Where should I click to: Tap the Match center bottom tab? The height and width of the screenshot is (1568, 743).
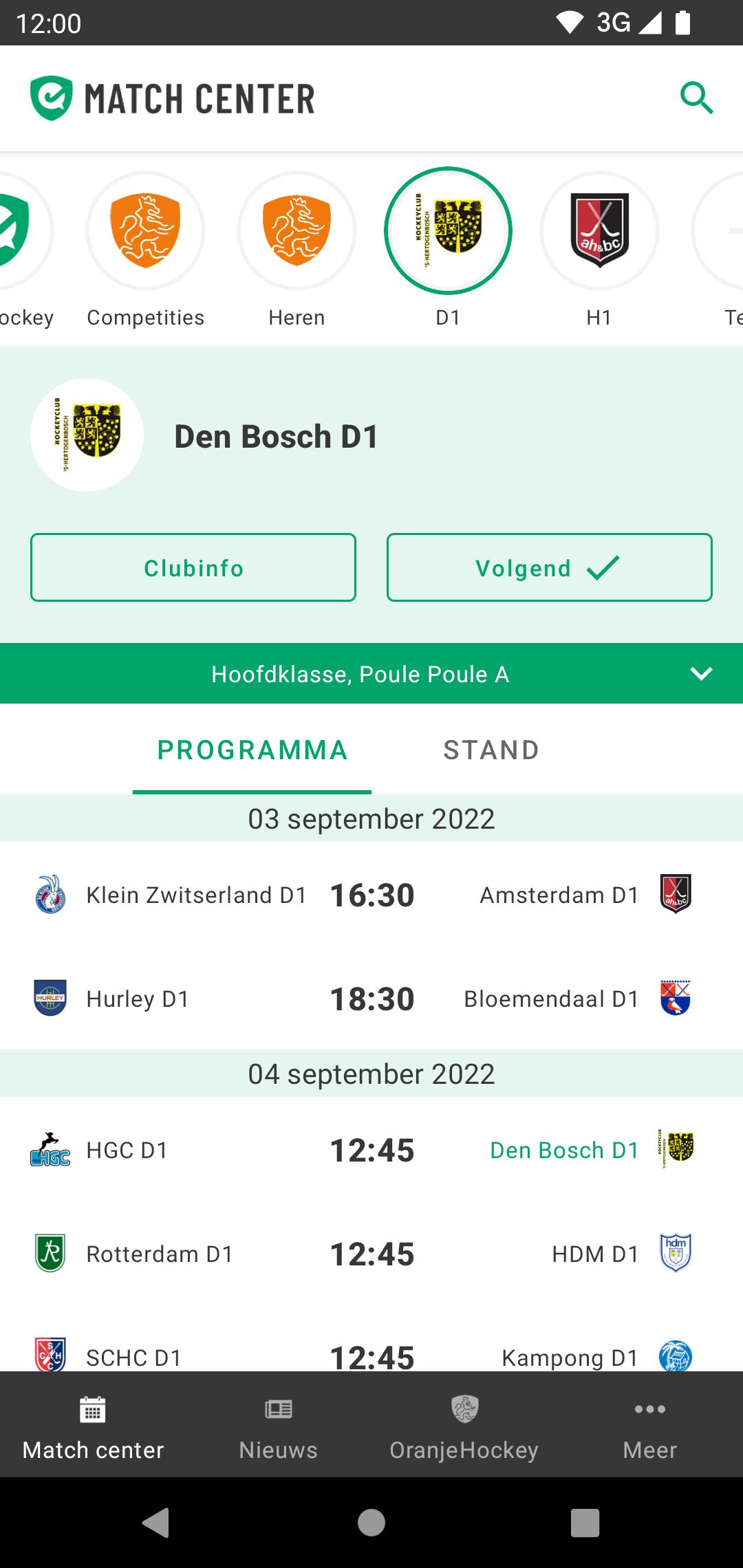[x=93, y=1425]
